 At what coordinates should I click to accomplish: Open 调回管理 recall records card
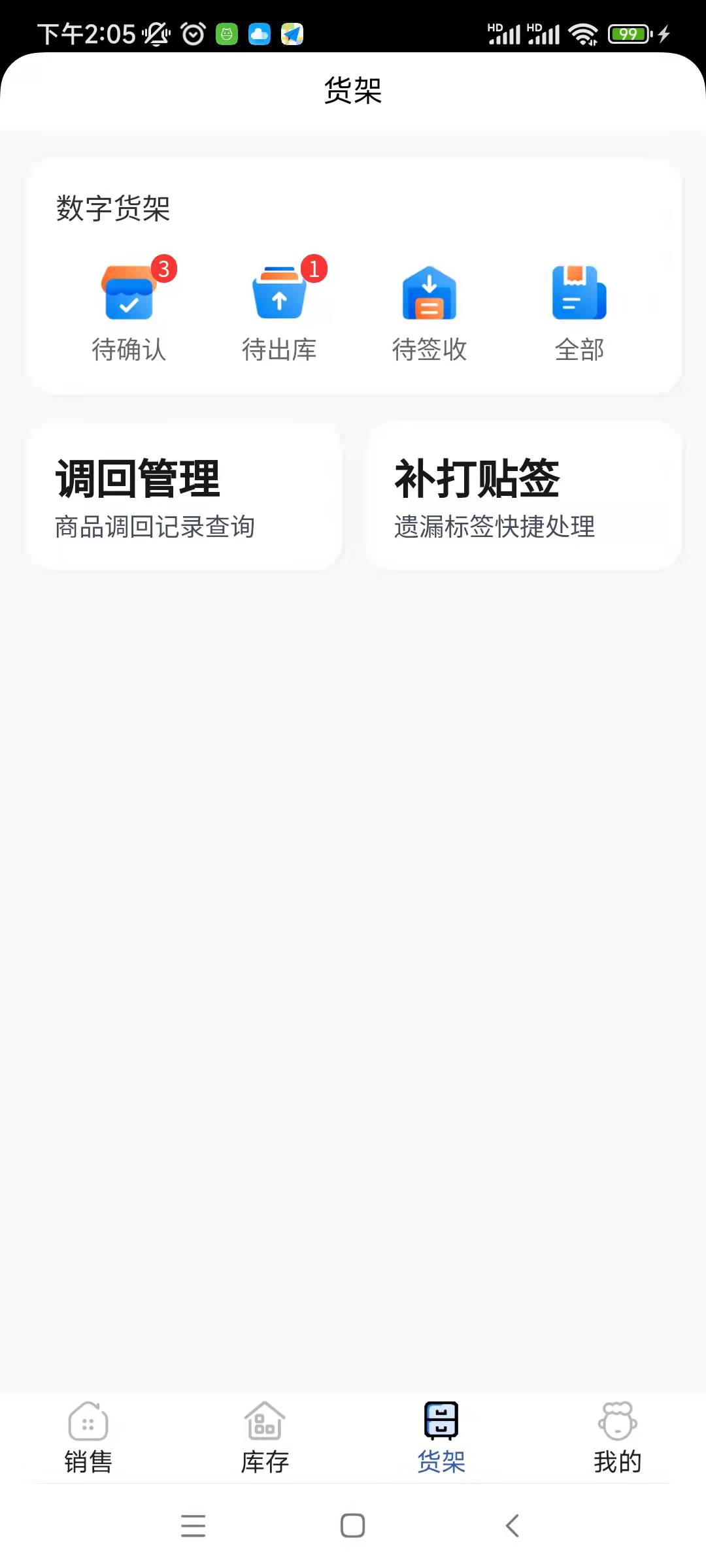coord(184,497)
